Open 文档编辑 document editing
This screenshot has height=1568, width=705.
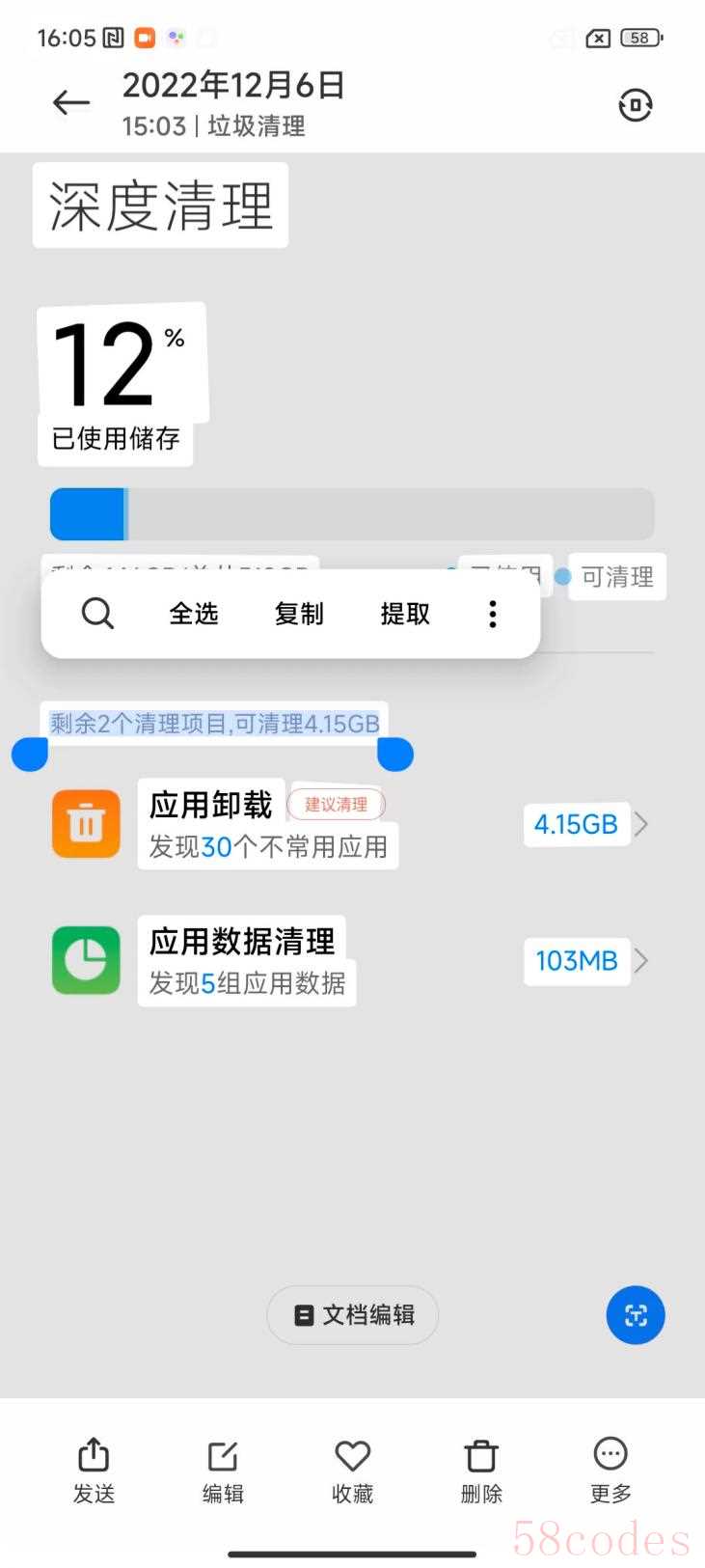click(x=353, y=1314)
